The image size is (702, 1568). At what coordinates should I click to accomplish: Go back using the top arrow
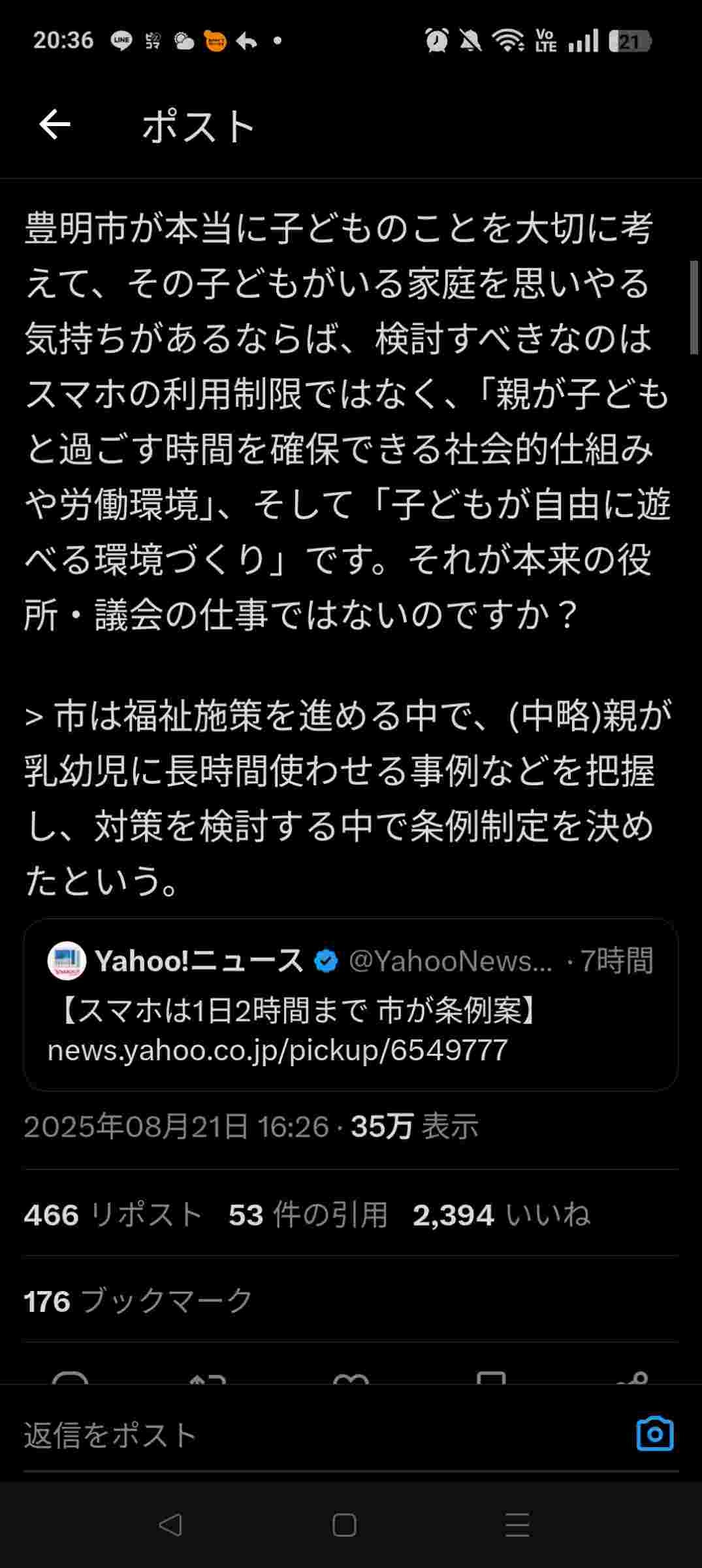coord(55,125)
